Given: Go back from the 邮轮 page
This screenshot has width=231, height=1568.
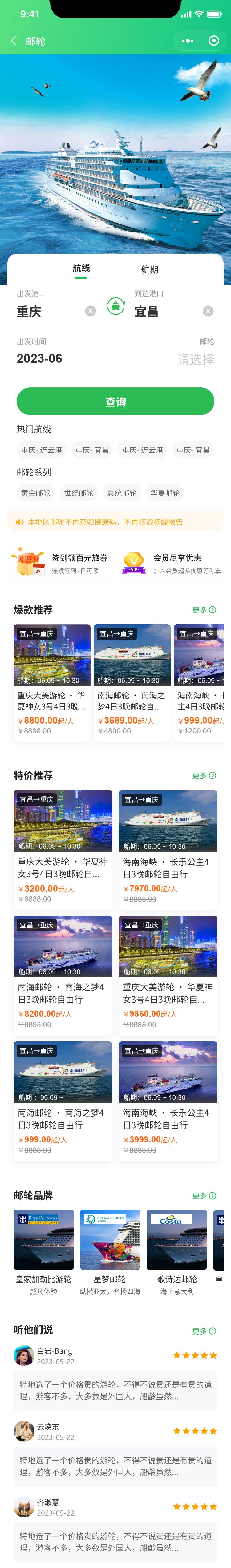Looking at the screenshot, I should point(14,41).
